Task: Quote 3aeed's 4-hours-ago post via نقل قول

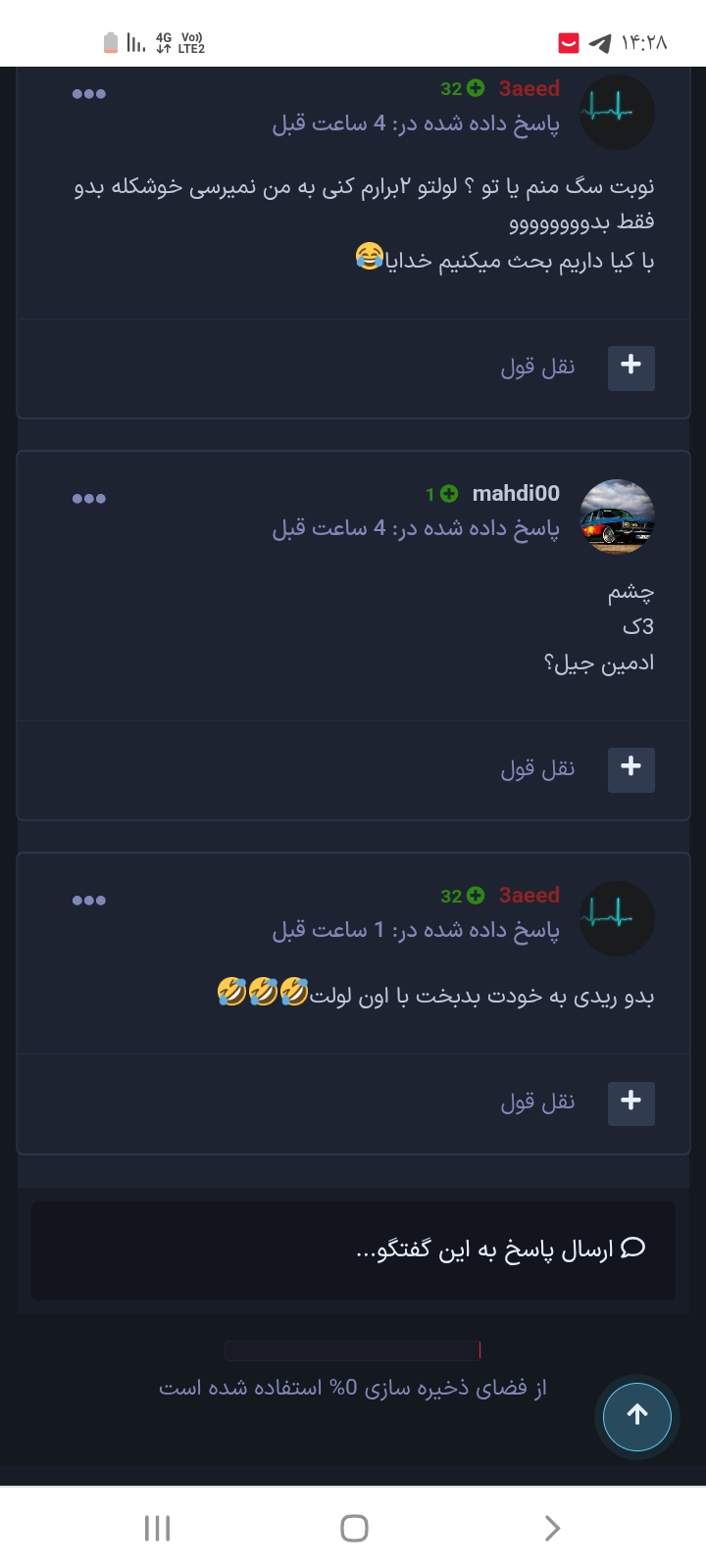Action: (537, 367)
